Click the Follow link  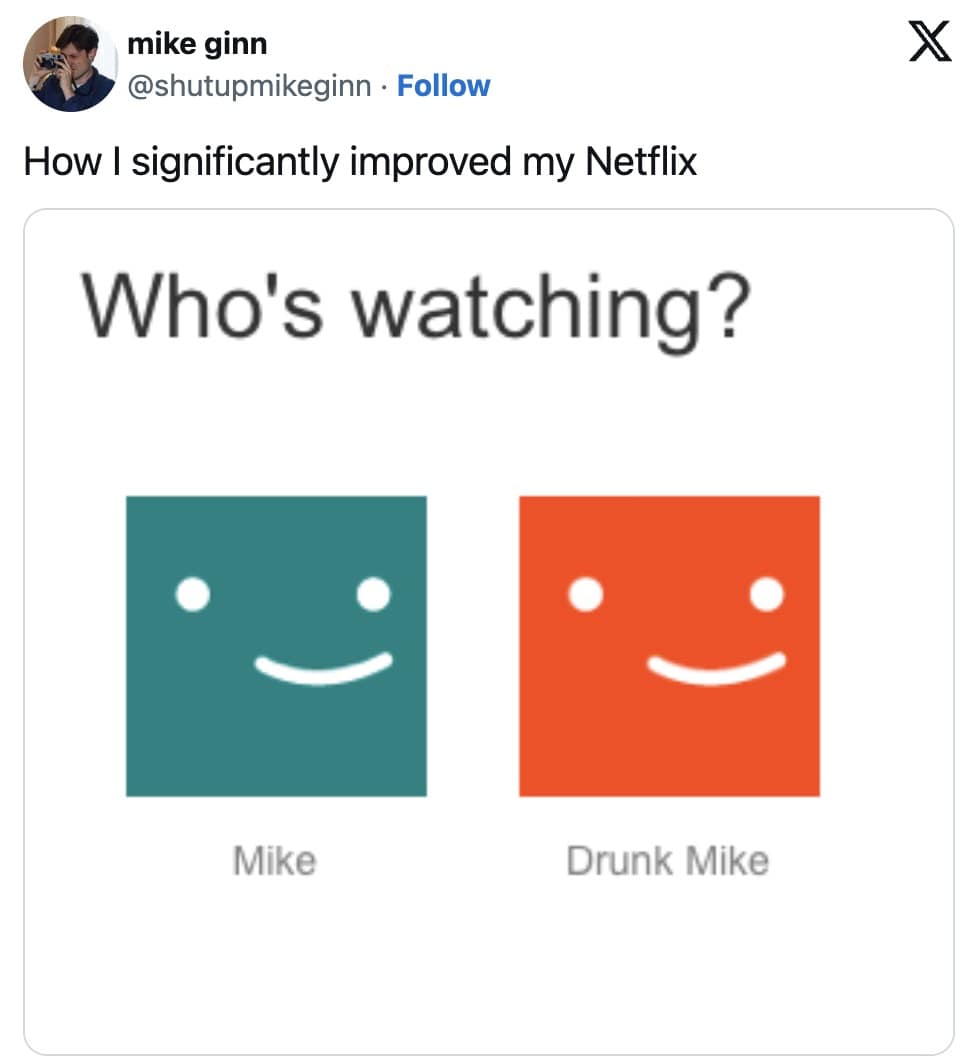click(443, 86)
